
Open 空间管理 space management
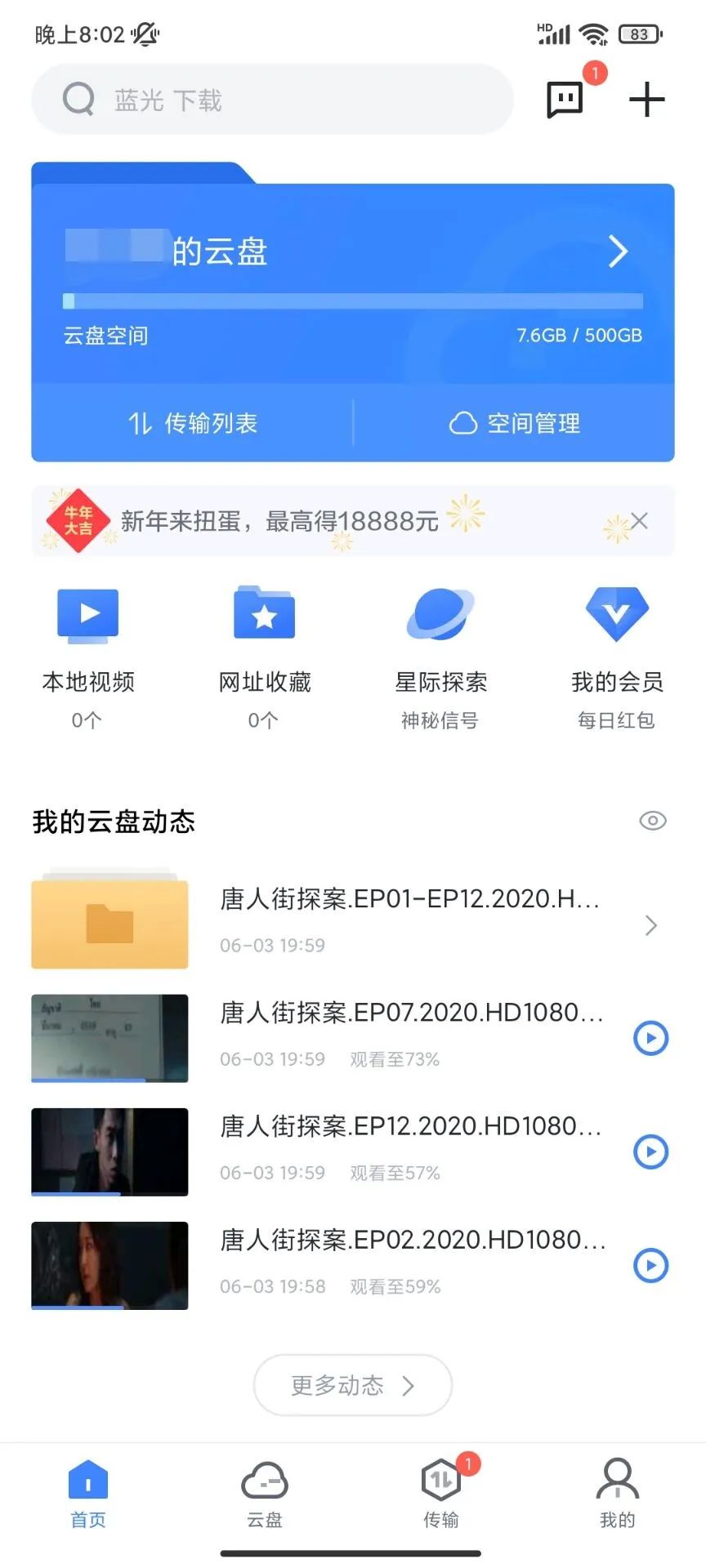(515, 423)
